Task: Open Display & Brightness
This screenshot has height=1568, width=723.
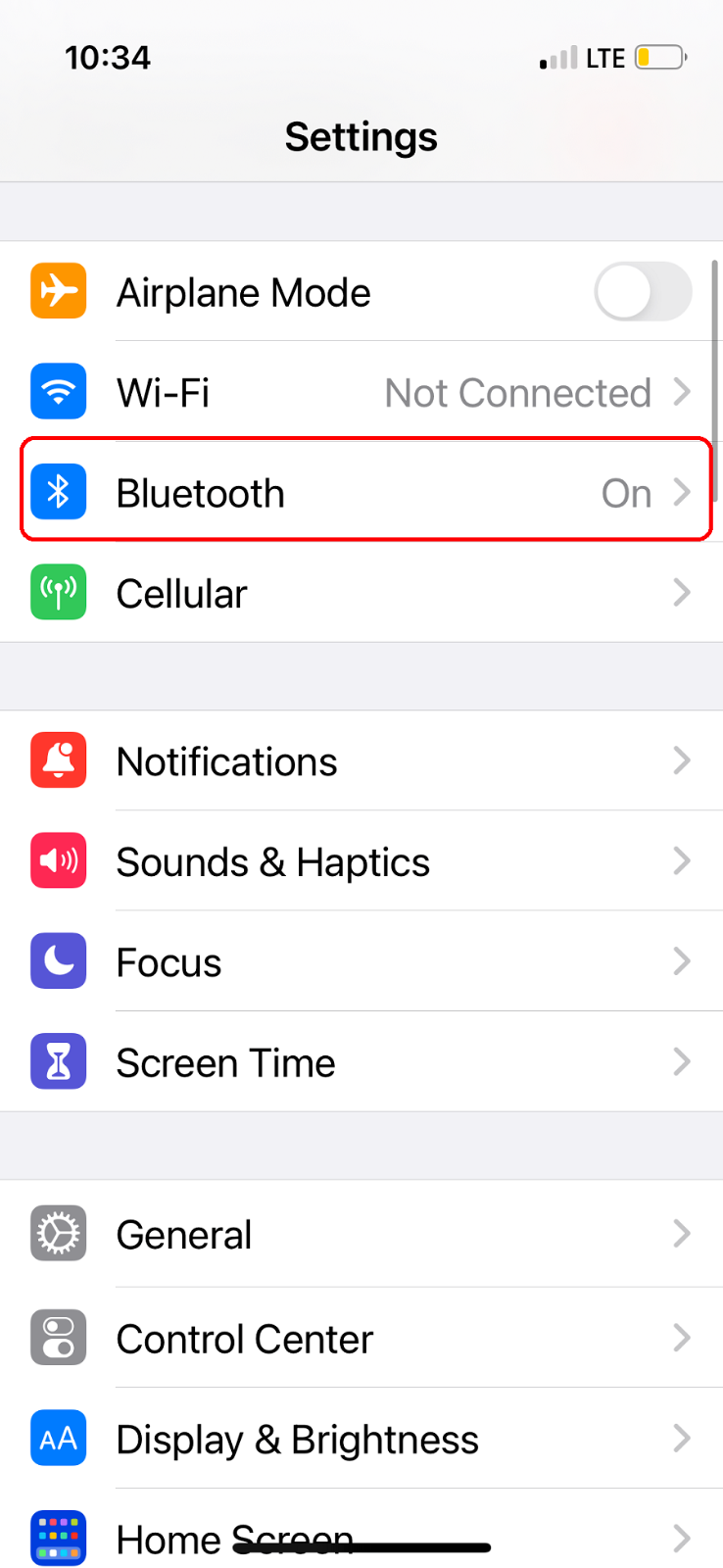Action: click(x=361, y=1439)
